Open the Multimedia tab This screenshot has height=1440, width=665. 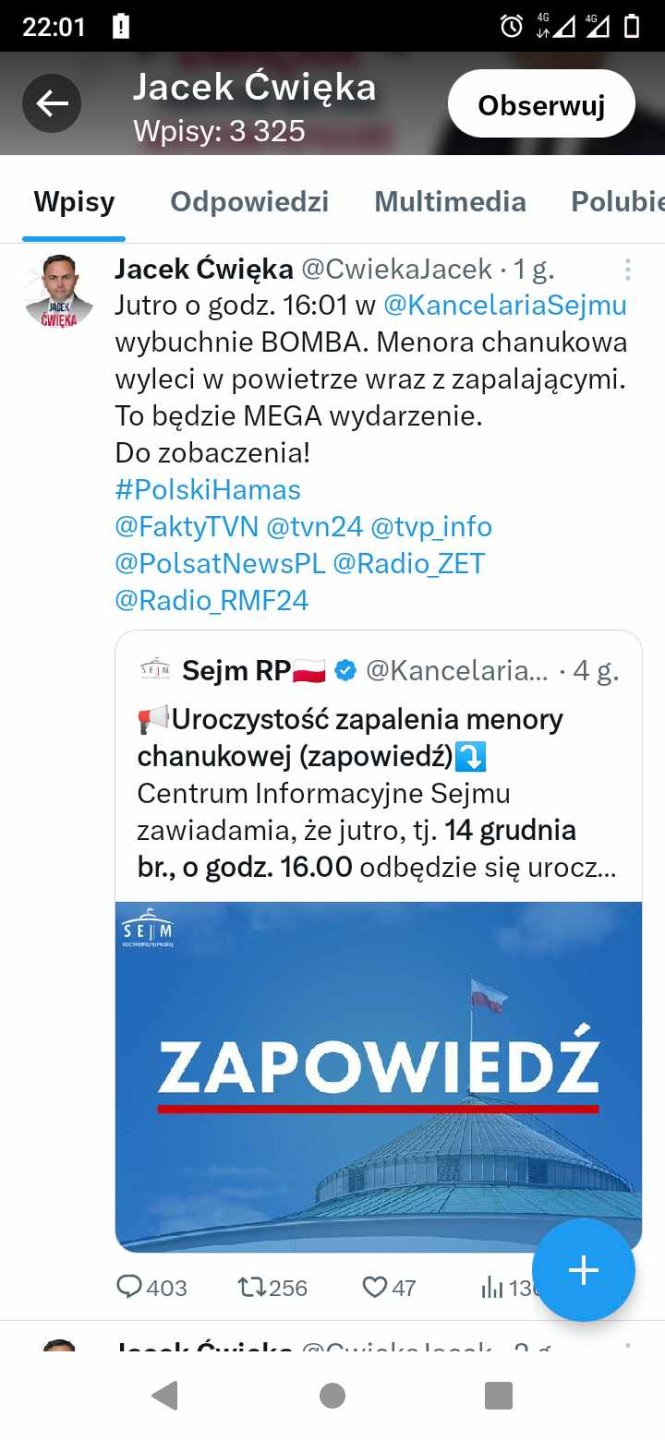tap(450, 202)
